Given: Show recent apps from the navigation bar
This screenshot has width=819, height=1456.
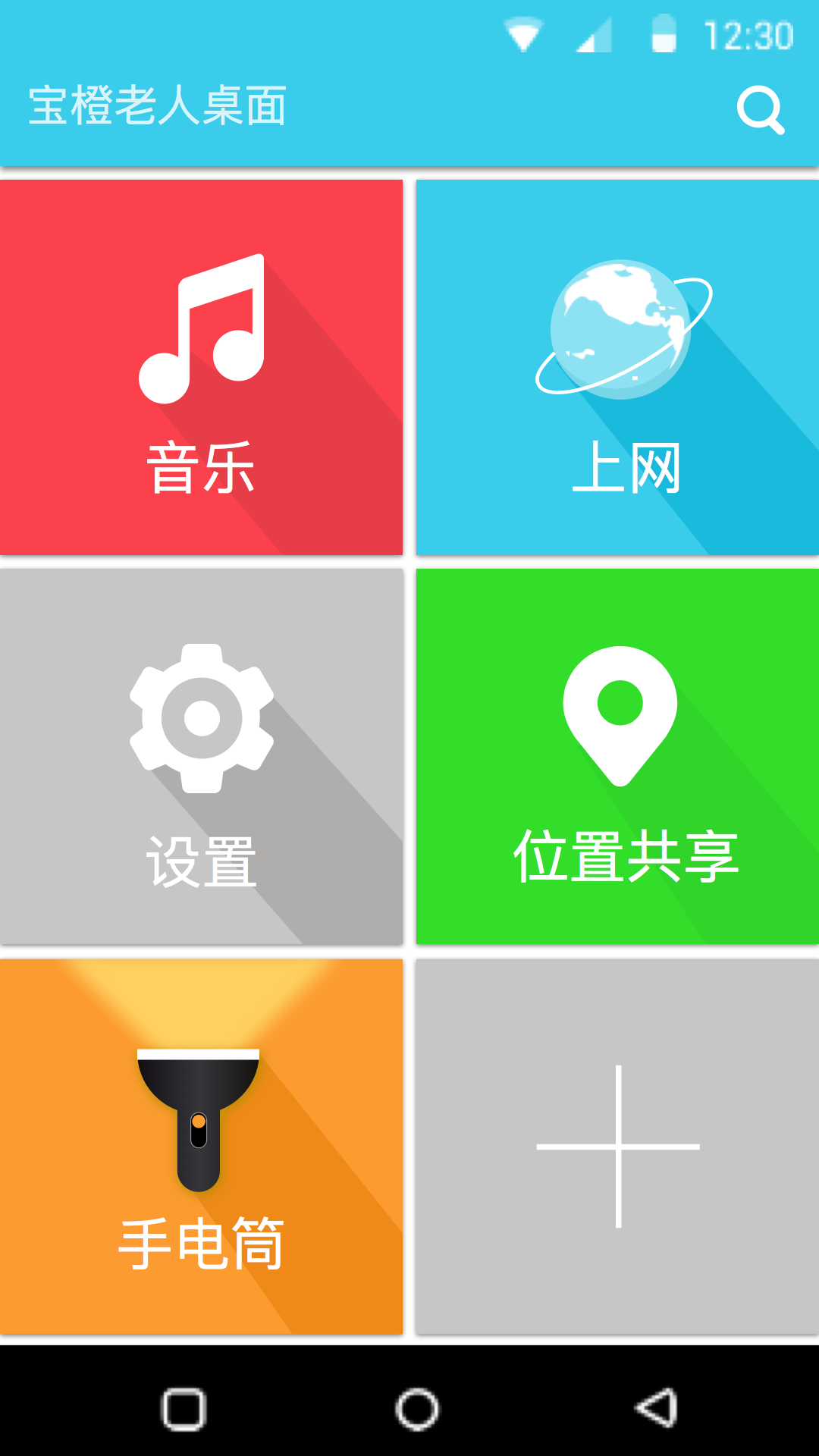Looking at the screenshot, I should (x=184, y=1409).
